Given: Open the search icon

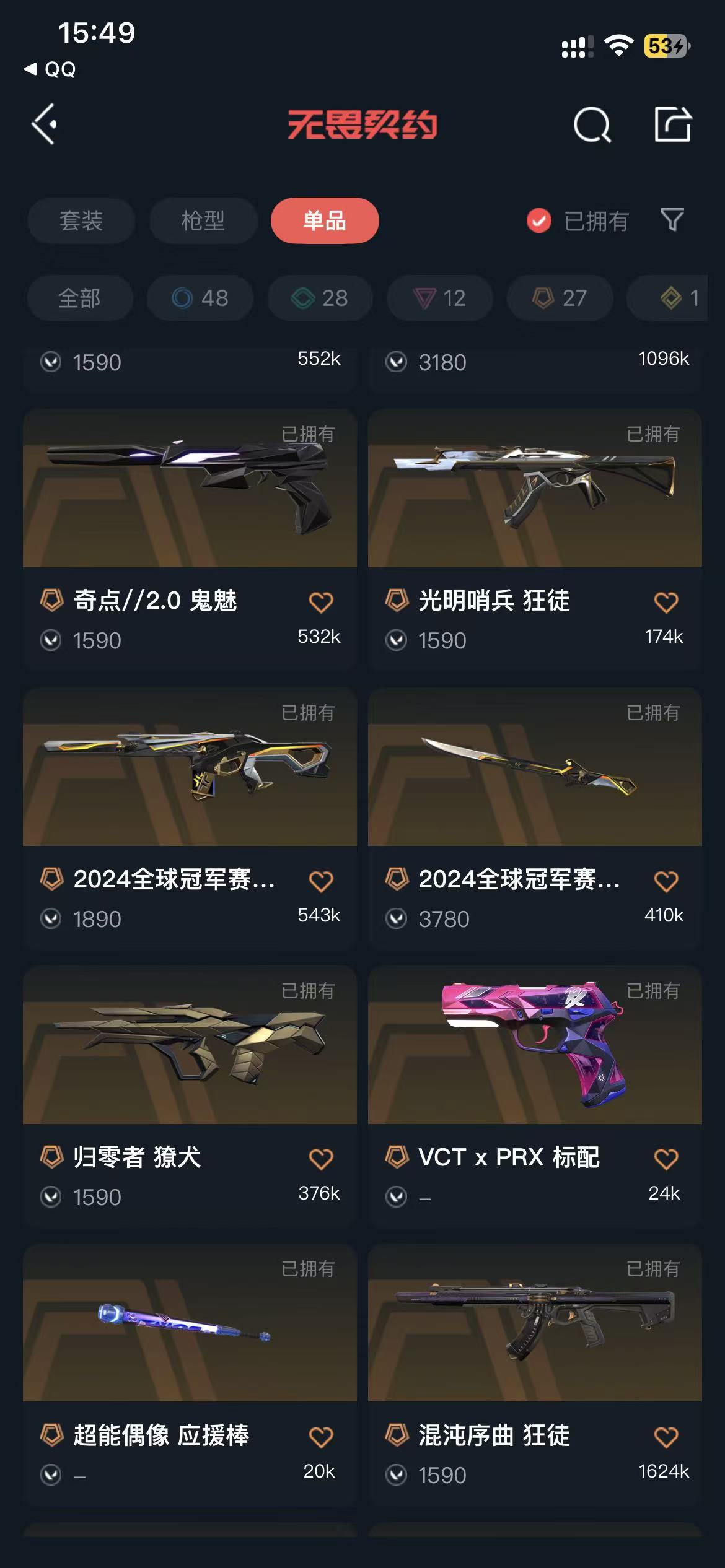Looking at the screenshot, I should (x=591, y=125).
